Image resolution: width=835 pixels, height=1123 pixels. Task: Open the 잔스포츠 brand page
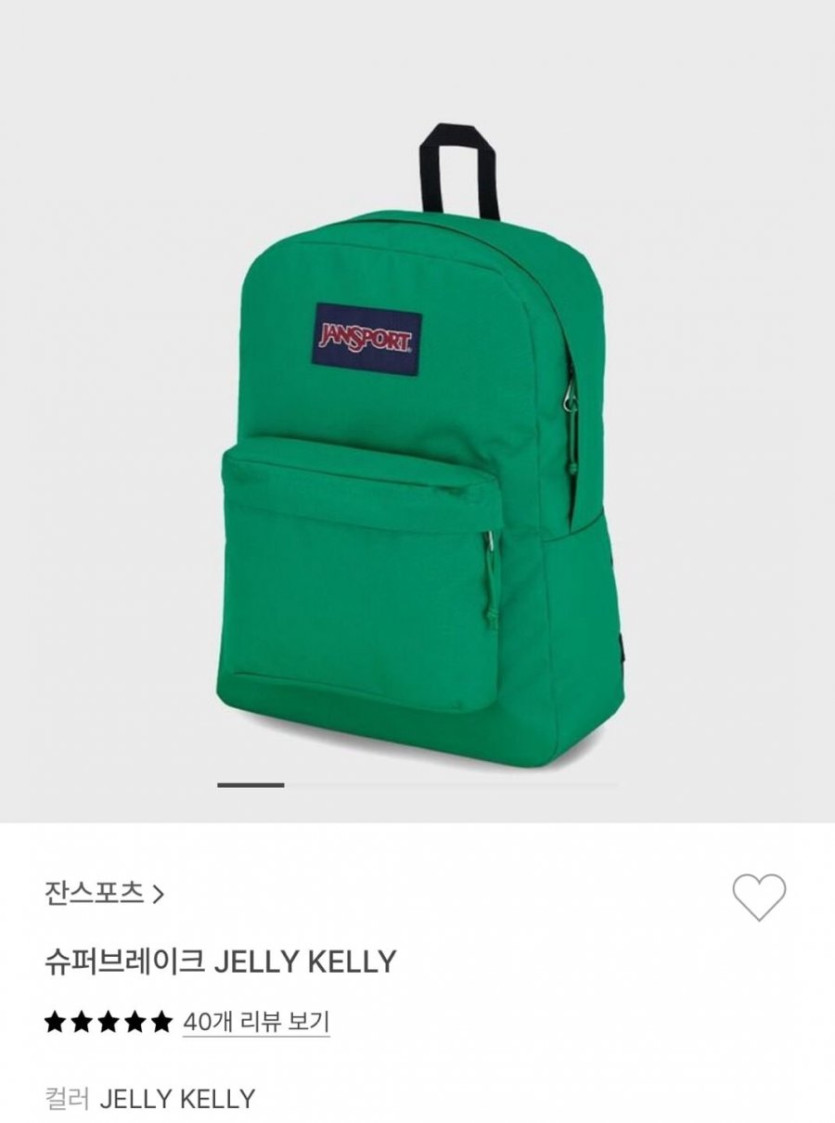(x=104, y=892)
